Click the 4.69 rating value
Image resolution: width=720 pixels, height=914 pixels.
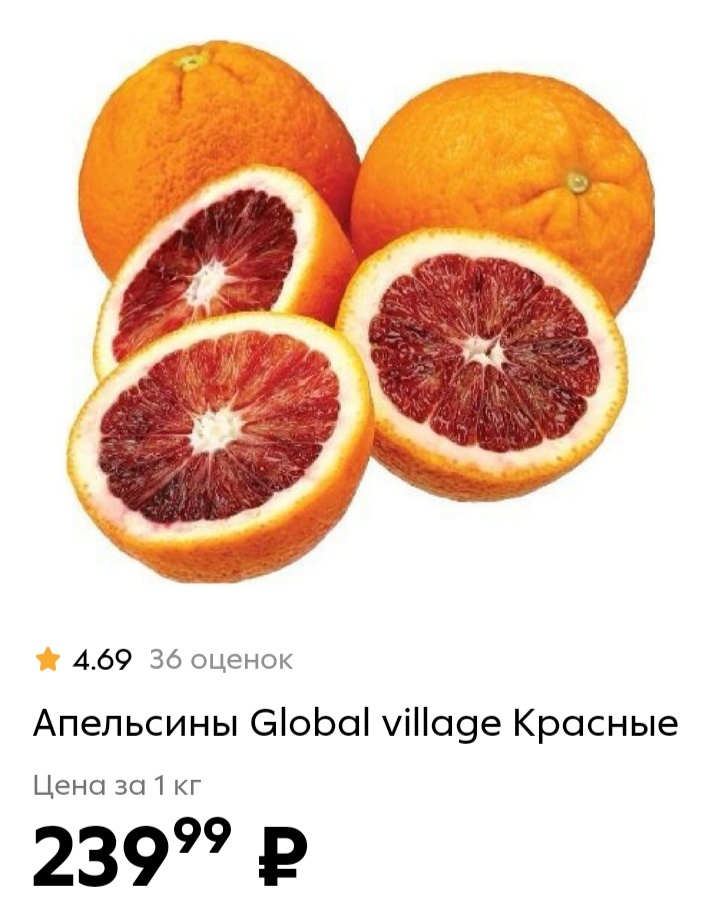tap(103, 658)
